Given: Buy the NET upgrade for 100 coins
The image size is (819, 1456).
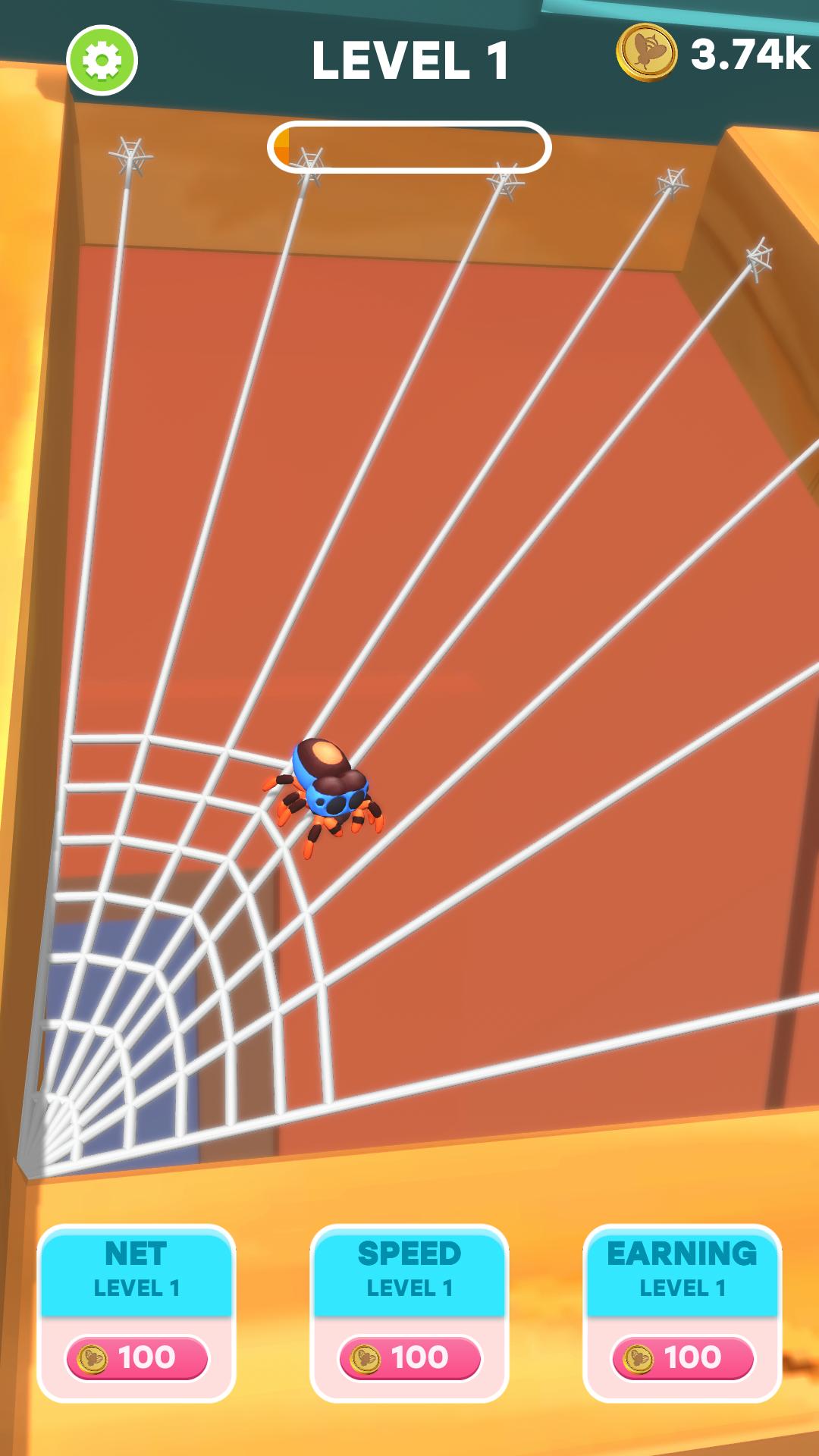Looking at the screenshot, I should click(137, 1357).
